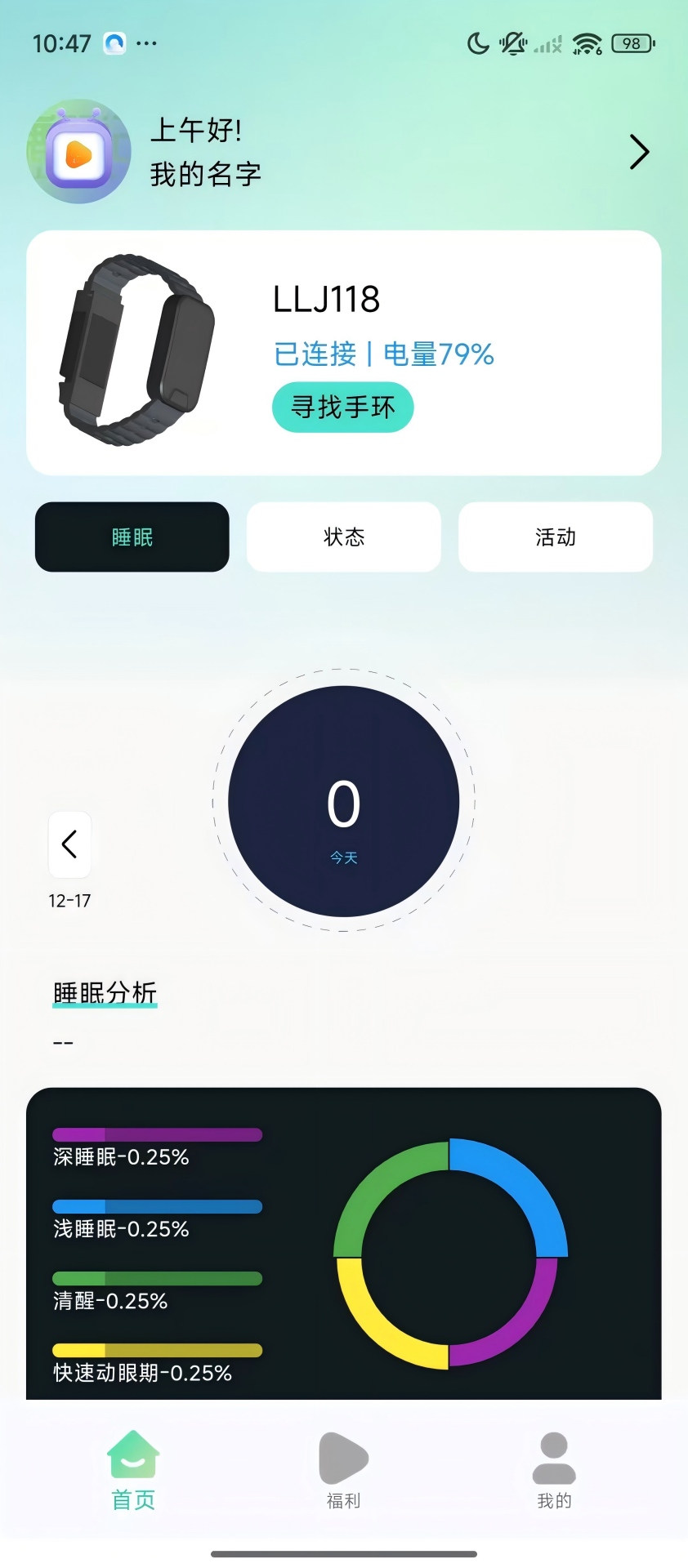Open the 我的 profile icon

pyautogui.click(x=554, y=1459)
